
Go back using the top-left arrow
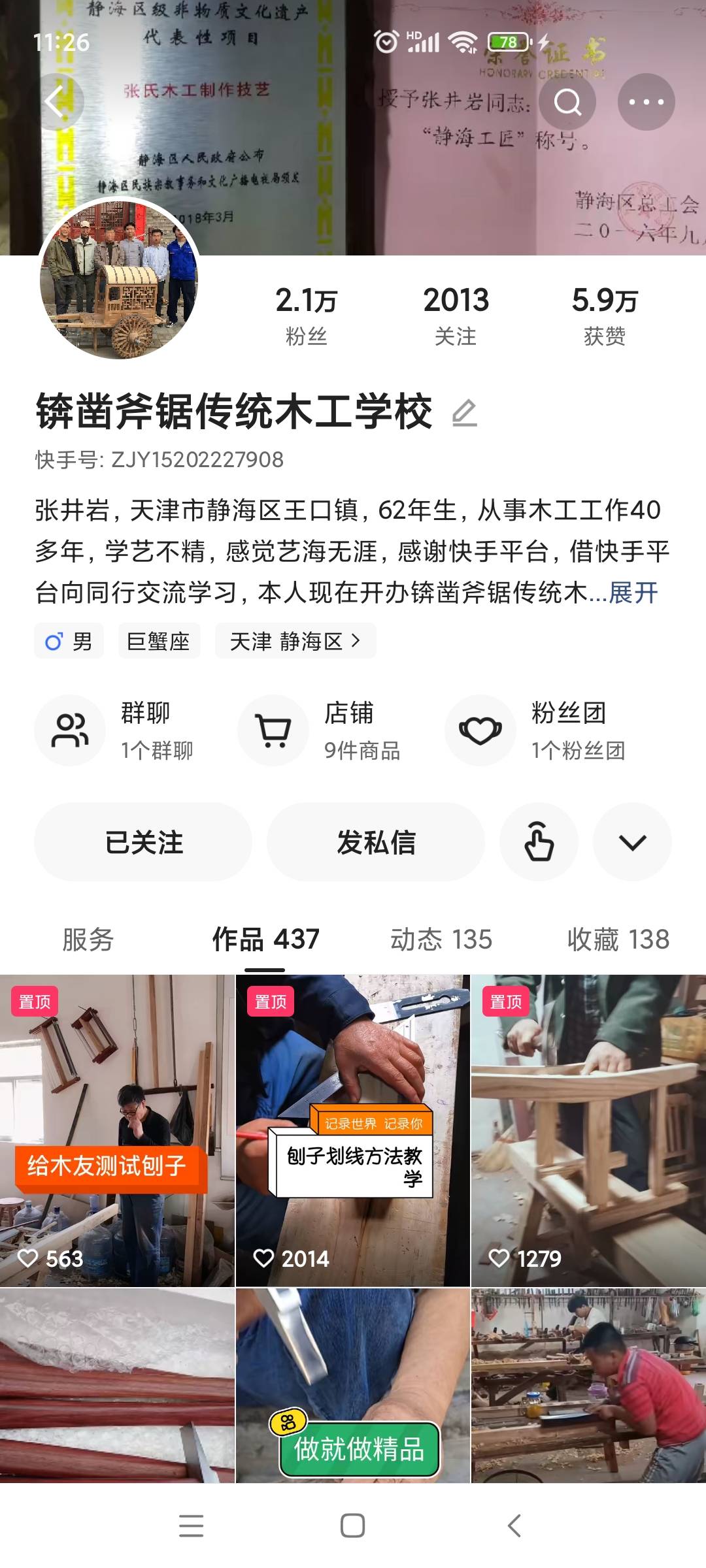click(58, 102)
